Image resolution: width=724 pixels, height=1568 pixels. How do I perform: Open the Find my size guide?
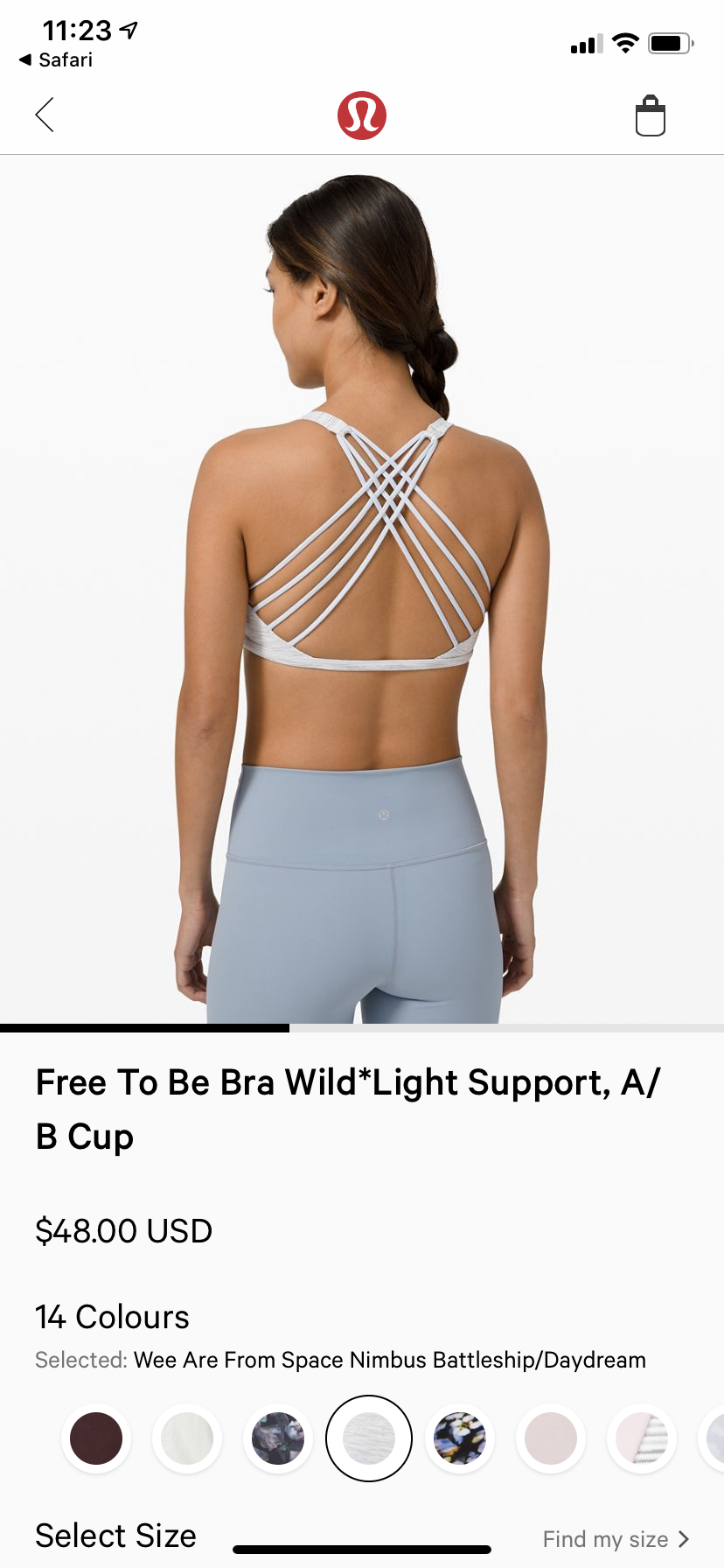tap(616, 1539)
